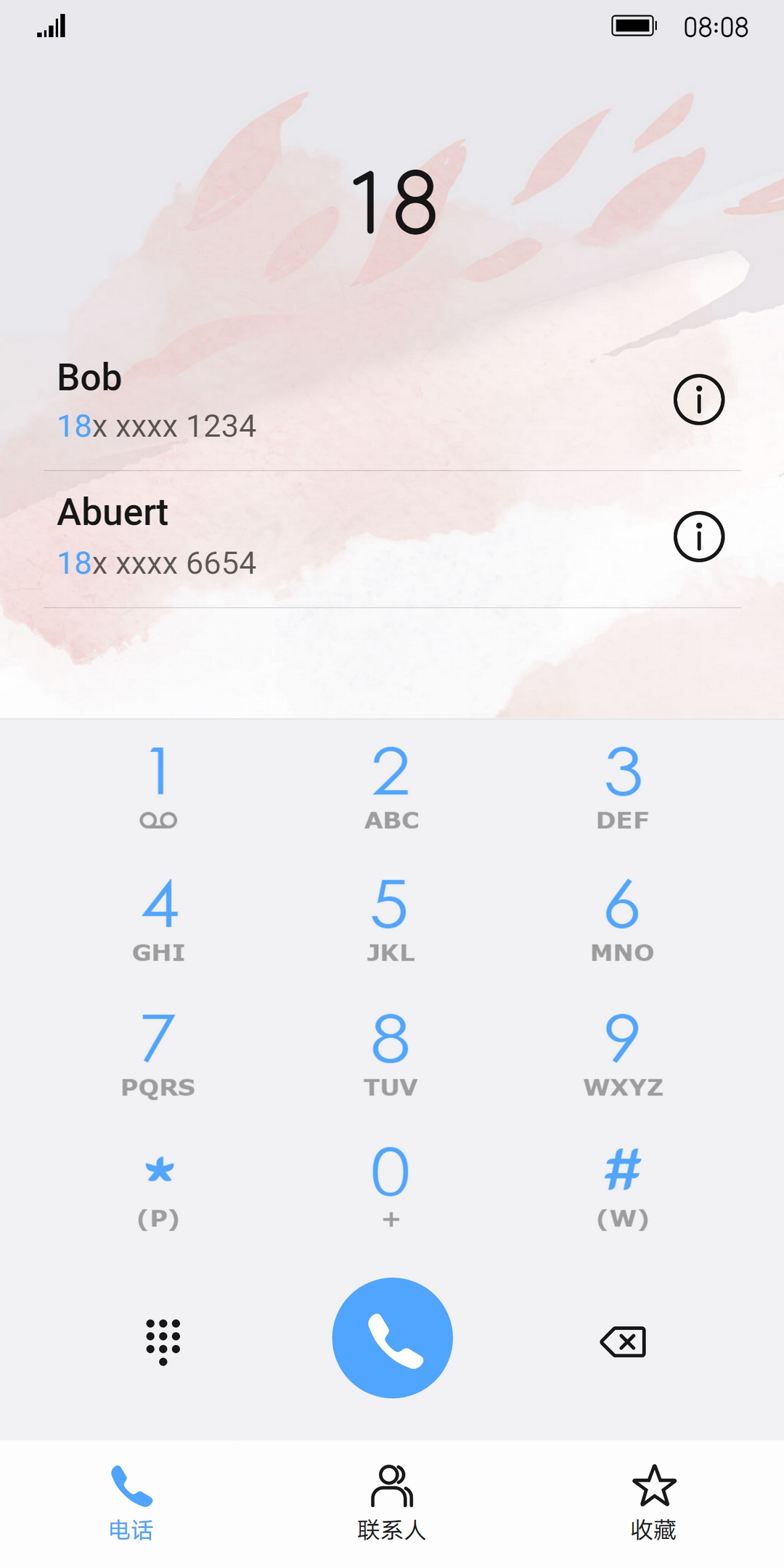Enter the star key

(159, 1185)
